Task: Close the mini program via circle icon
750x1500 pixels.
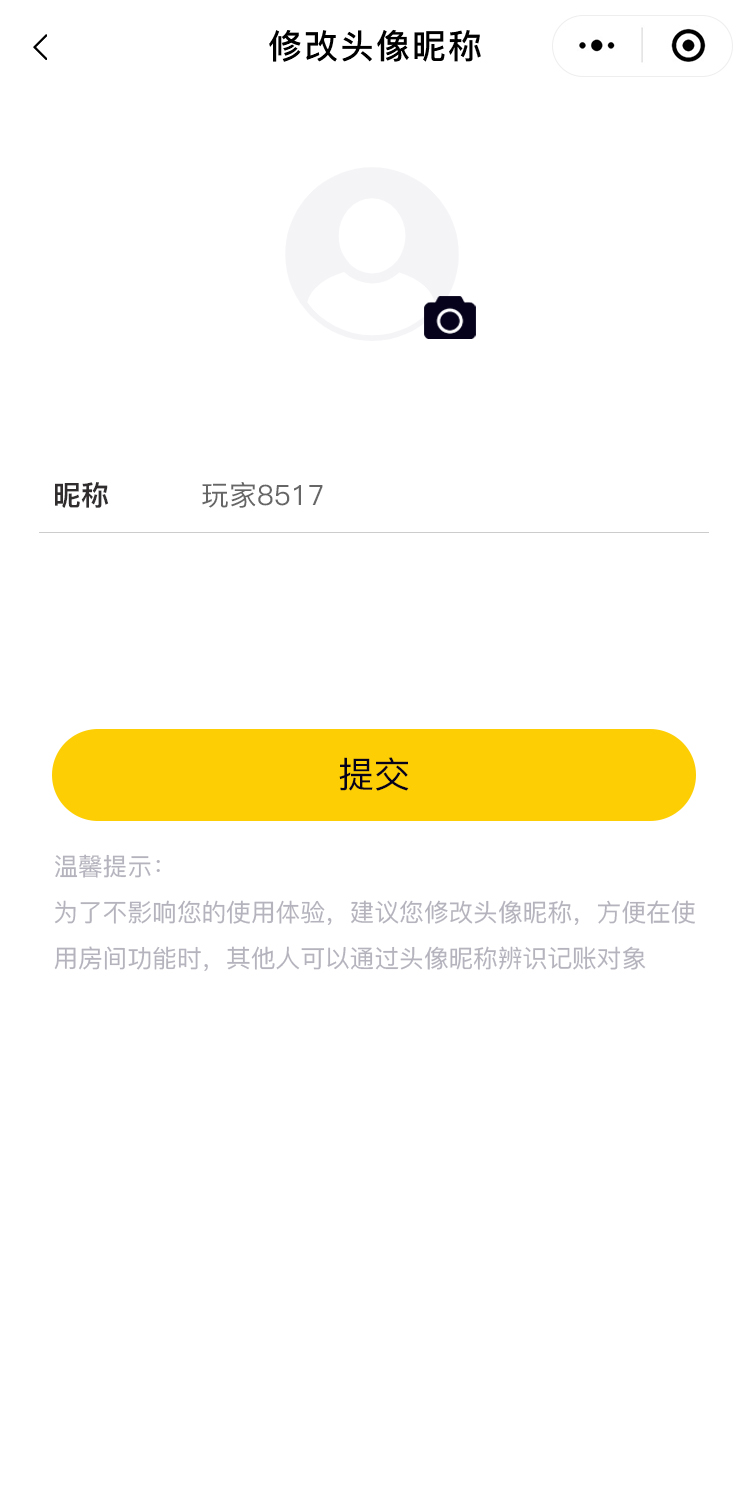Action: coord(688,46)
